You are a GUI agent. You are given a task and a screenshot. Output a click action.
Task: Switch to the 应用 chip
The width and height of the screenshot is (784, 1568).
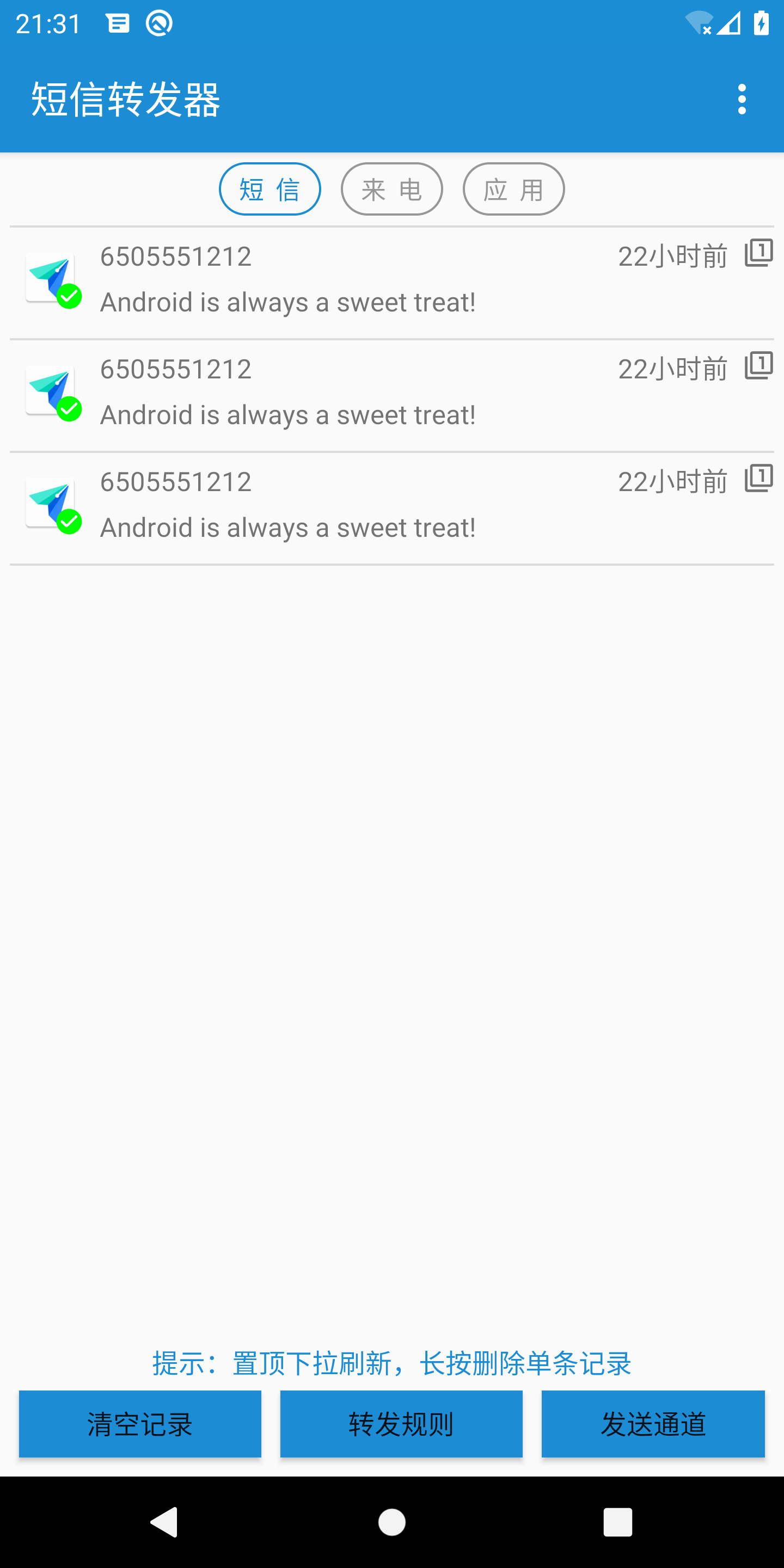point(514,189)
